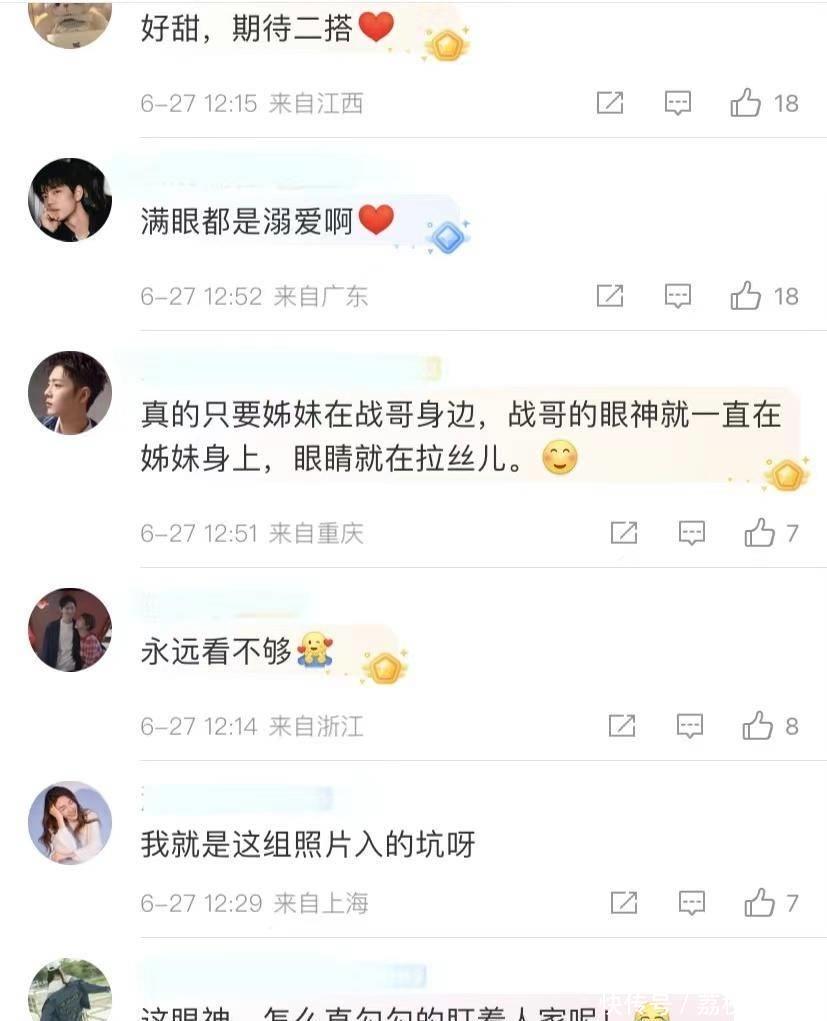Like the comment "满眼都是溺爱啊"
The width and height of the screenshot is (827, 1021).
746,296
